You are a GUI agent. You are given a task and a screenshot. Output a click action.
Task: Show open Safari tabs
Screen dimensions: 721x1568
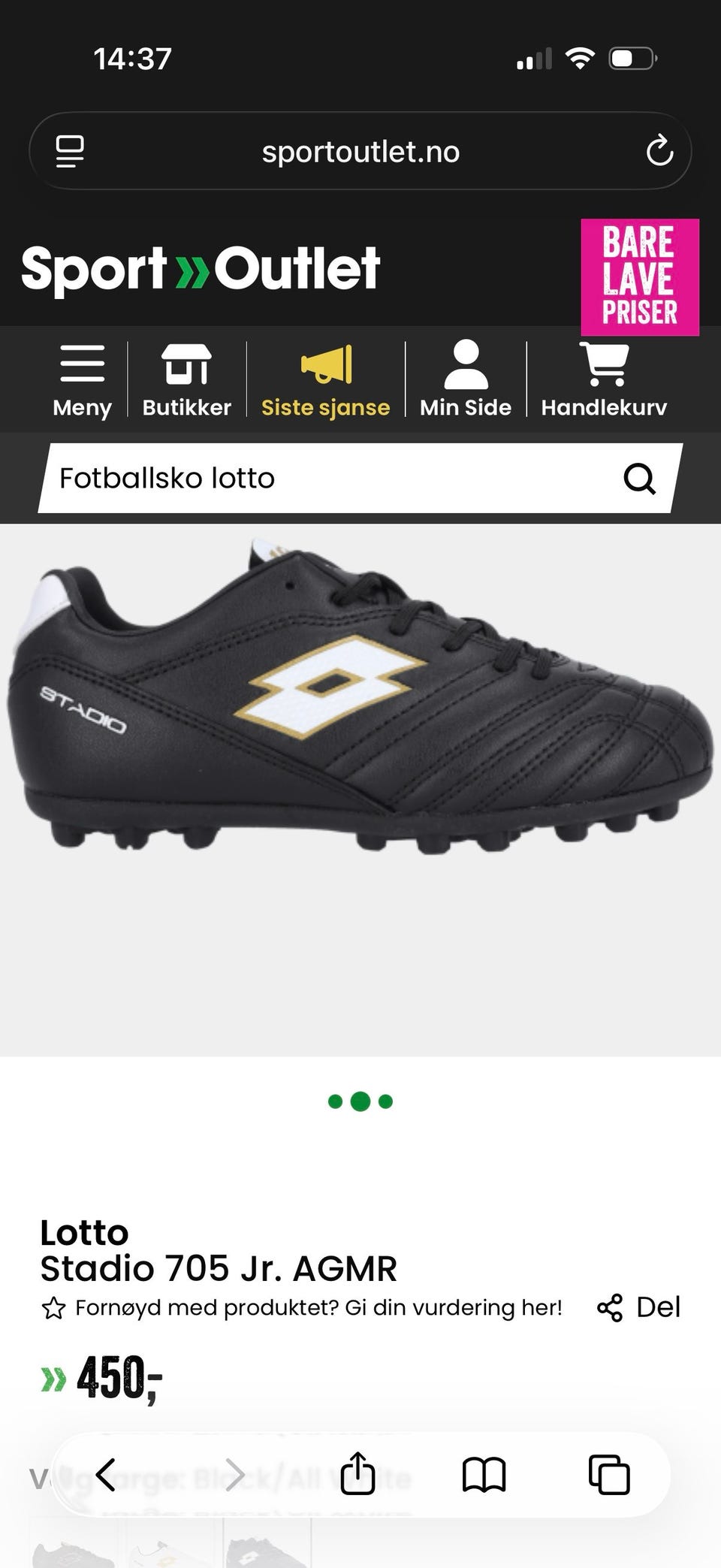point(609,1475)
